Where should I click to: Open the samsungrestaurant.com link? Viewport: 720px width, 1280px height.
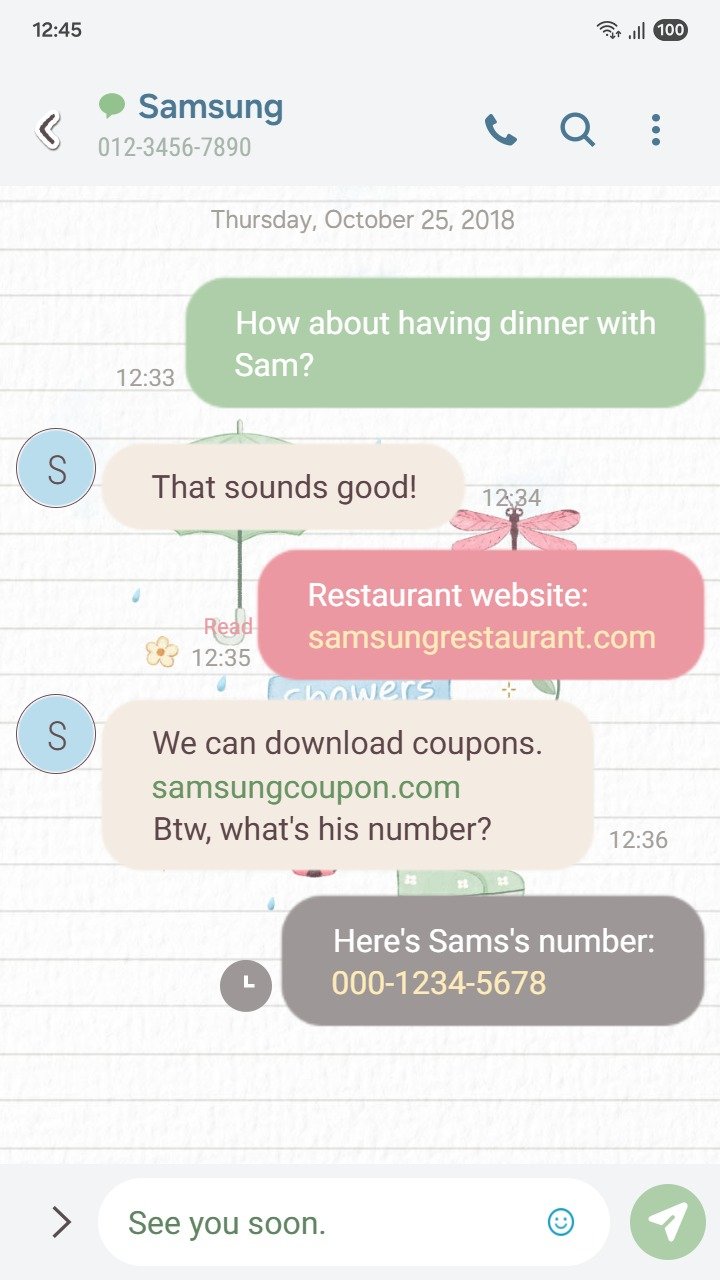pos(481,638)
